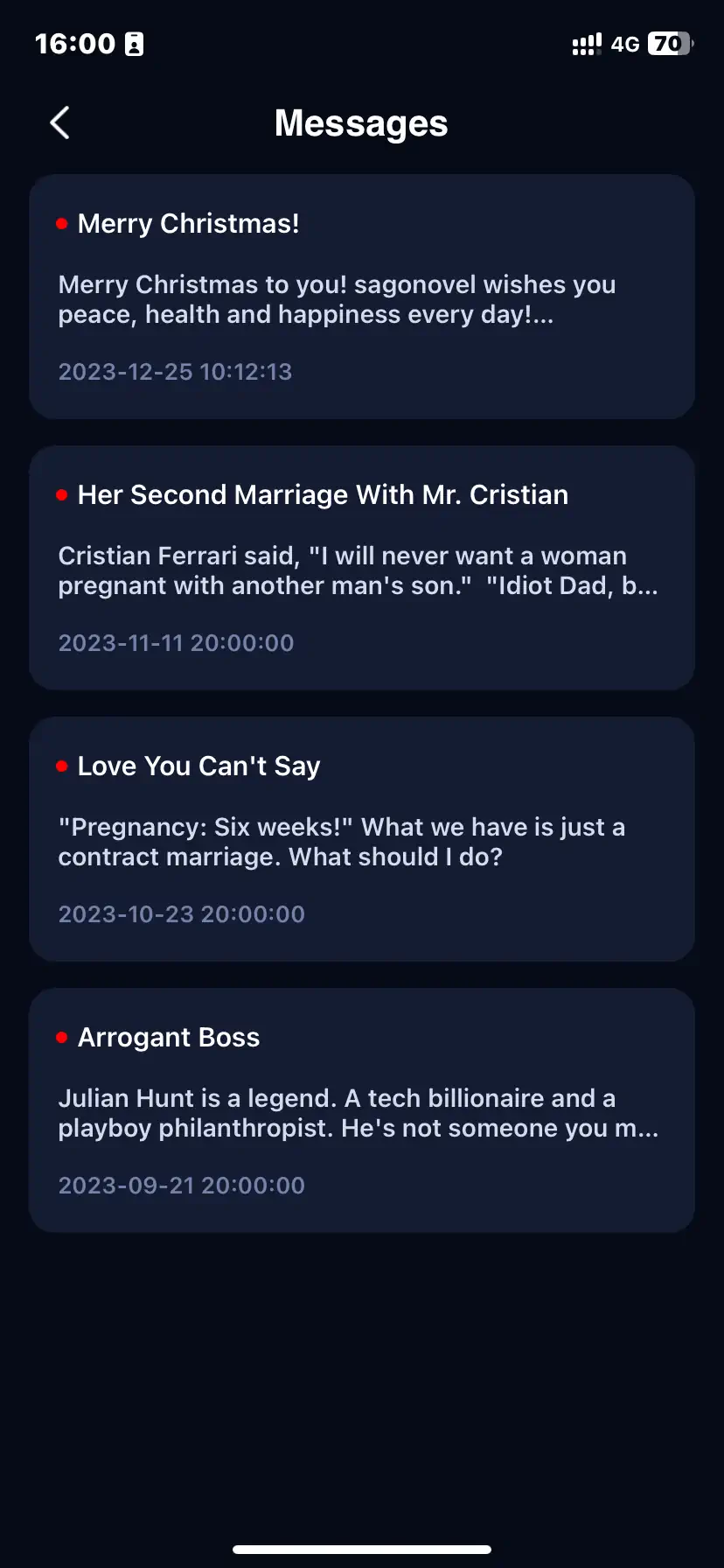The width and height of the screenshot is (724, 1568).
Task: Select the Arrogant Boss message card
Action: coord(362,1110)
